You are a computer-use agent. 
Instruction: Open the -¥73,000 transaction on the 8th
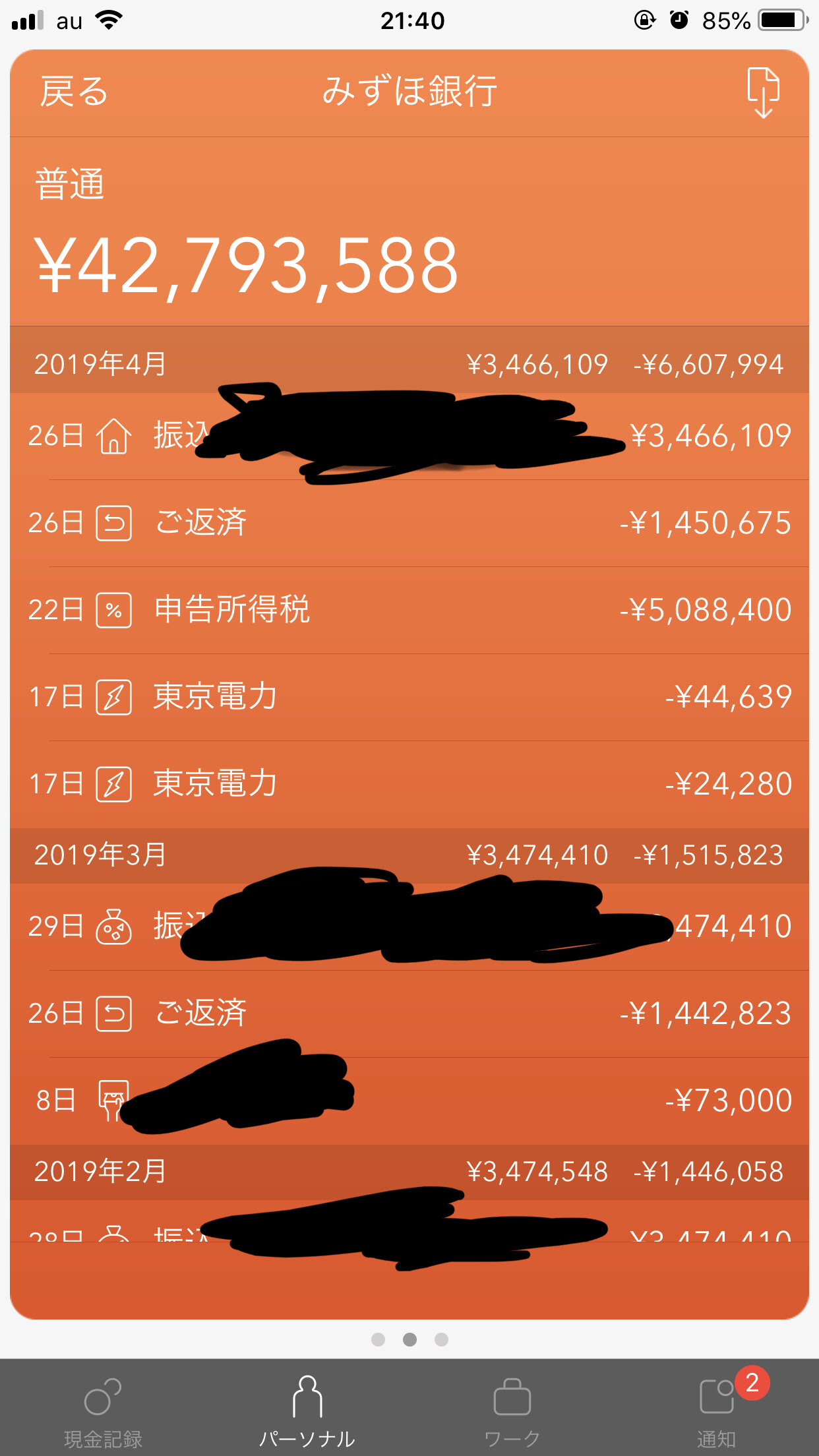pos(409,1101)
